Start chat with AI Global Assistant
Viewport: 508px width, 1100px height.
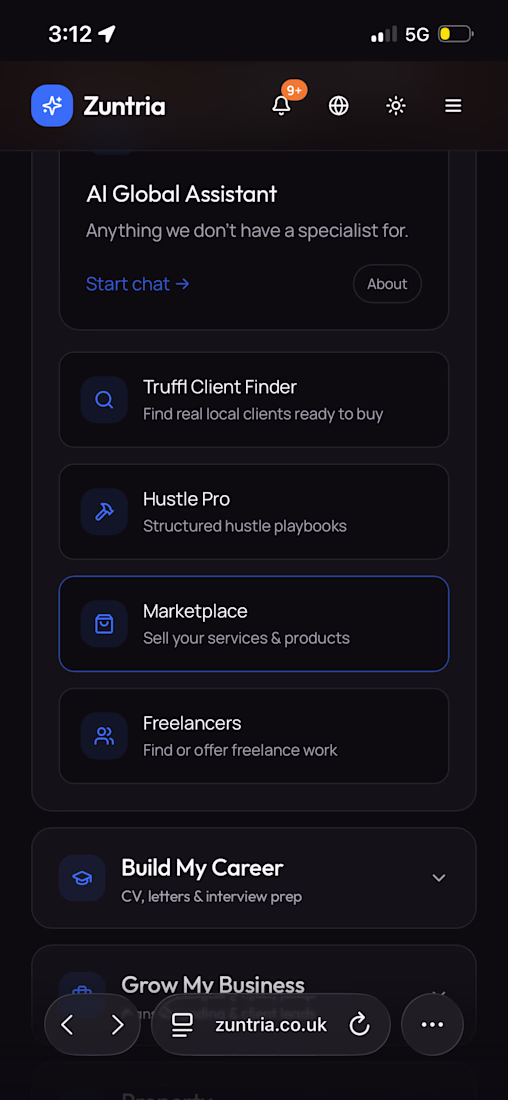coord(138,283)
